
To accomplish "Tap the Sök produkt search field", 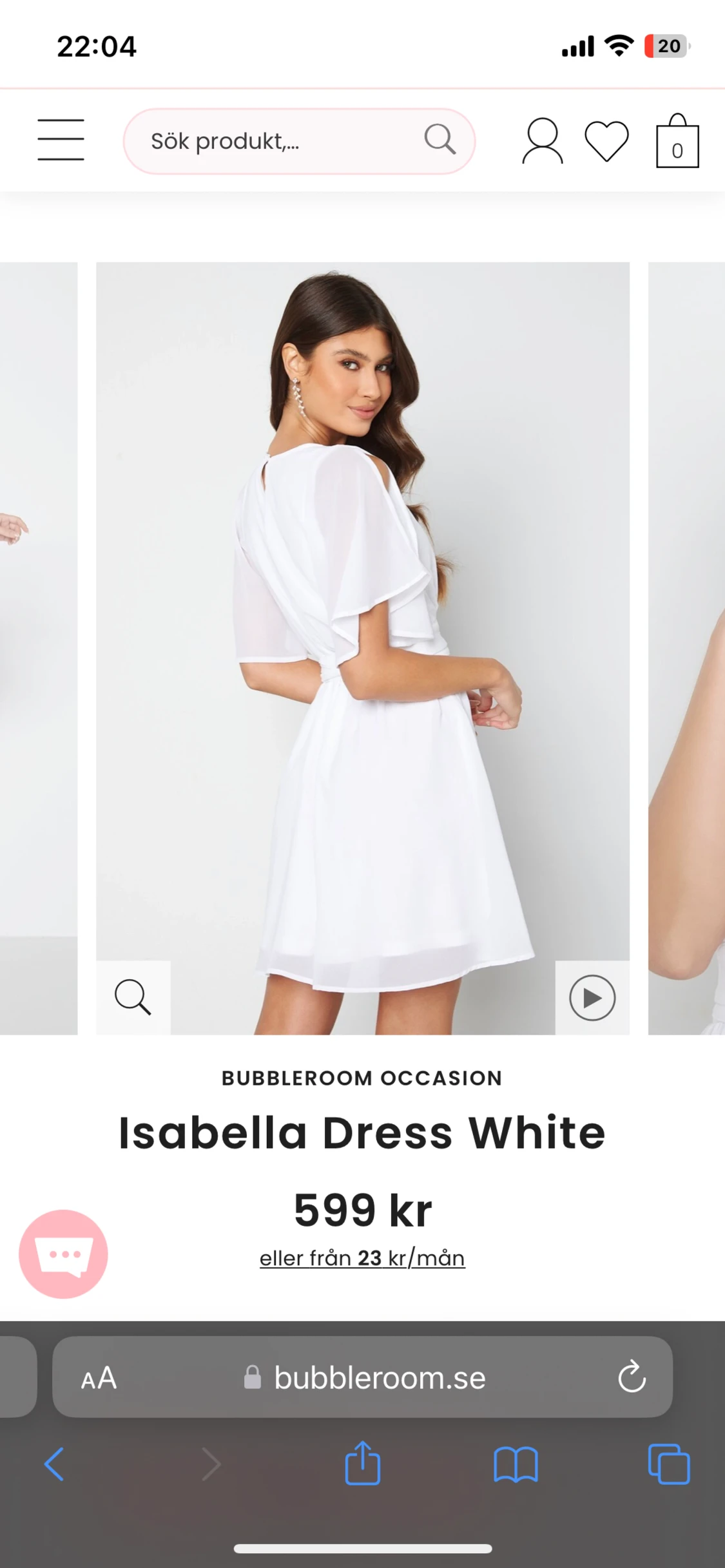I will tap(277, 141).
